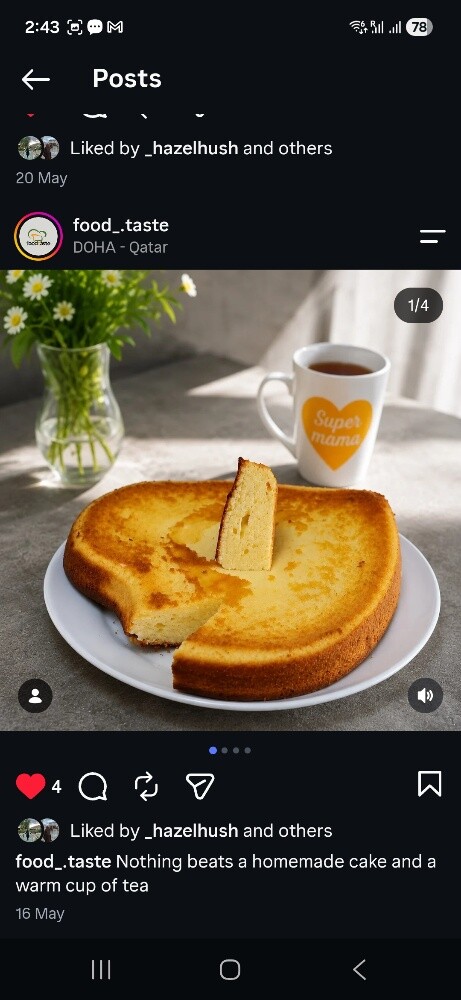Repost the homemade cake post
This screenshot has height=1000, width=461.
[x=147, y=786]
